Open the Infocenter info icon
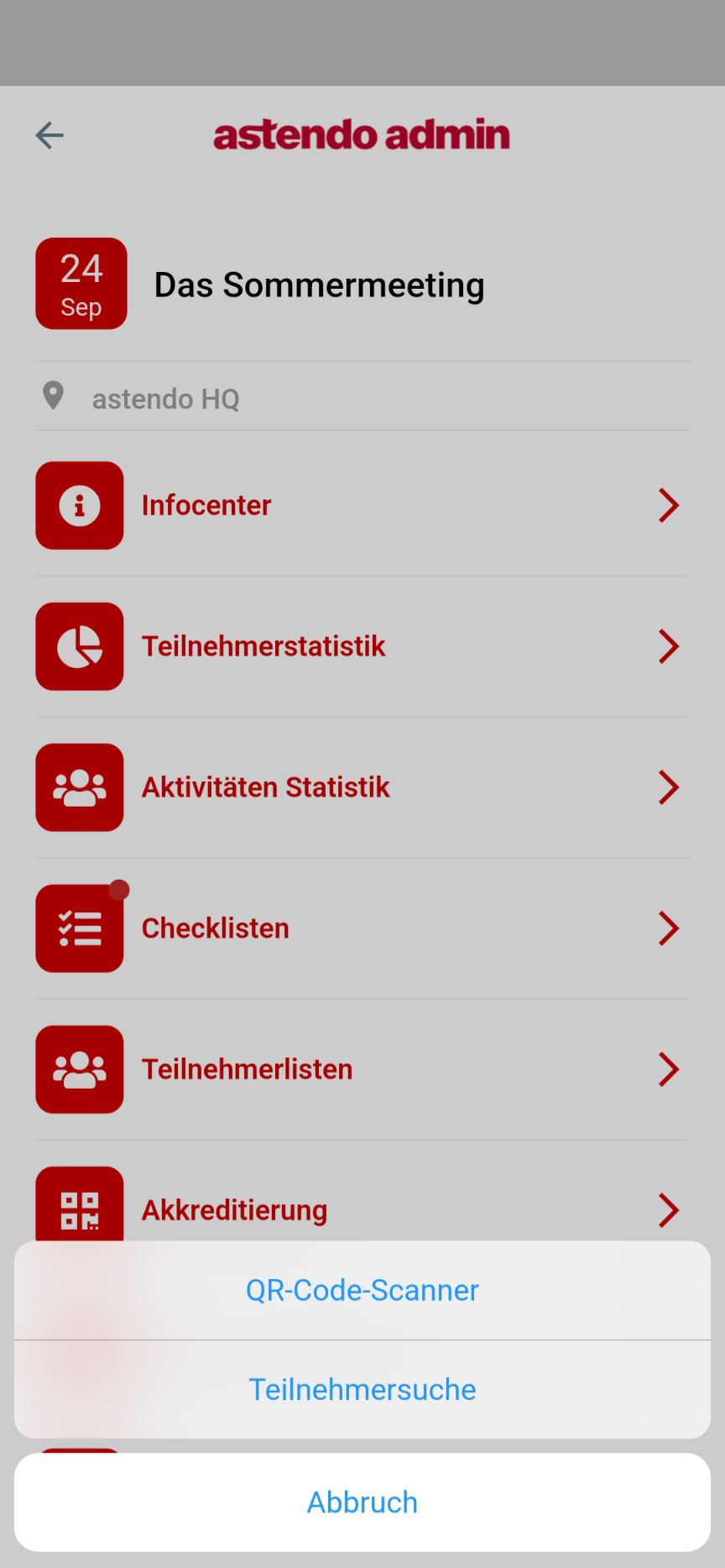The height and width of the screenshot is (1568, 725). click(x=80, y=504)
